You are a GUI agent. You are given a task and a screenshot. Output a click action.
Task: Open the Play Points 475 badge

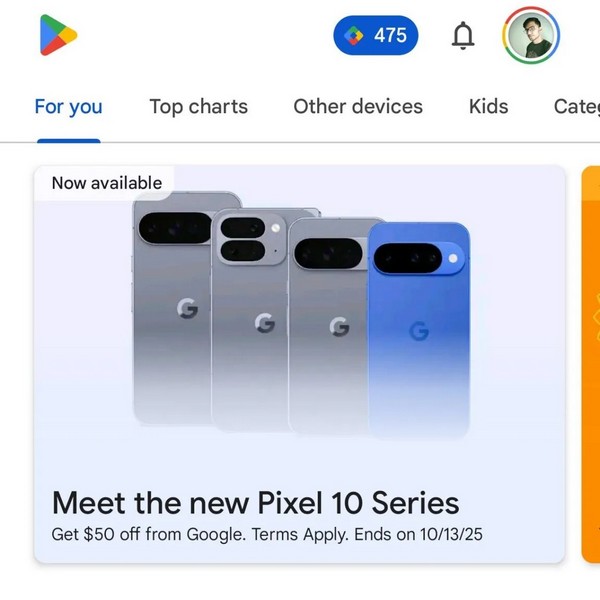375,36
